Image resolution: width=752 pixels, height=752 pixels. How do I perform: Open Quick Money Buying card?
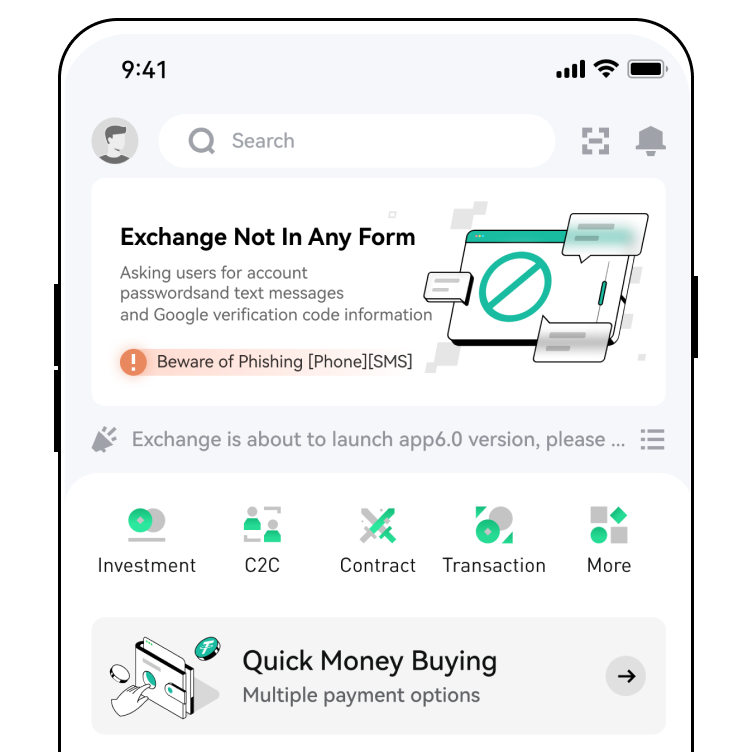click(x=378, y=676)
